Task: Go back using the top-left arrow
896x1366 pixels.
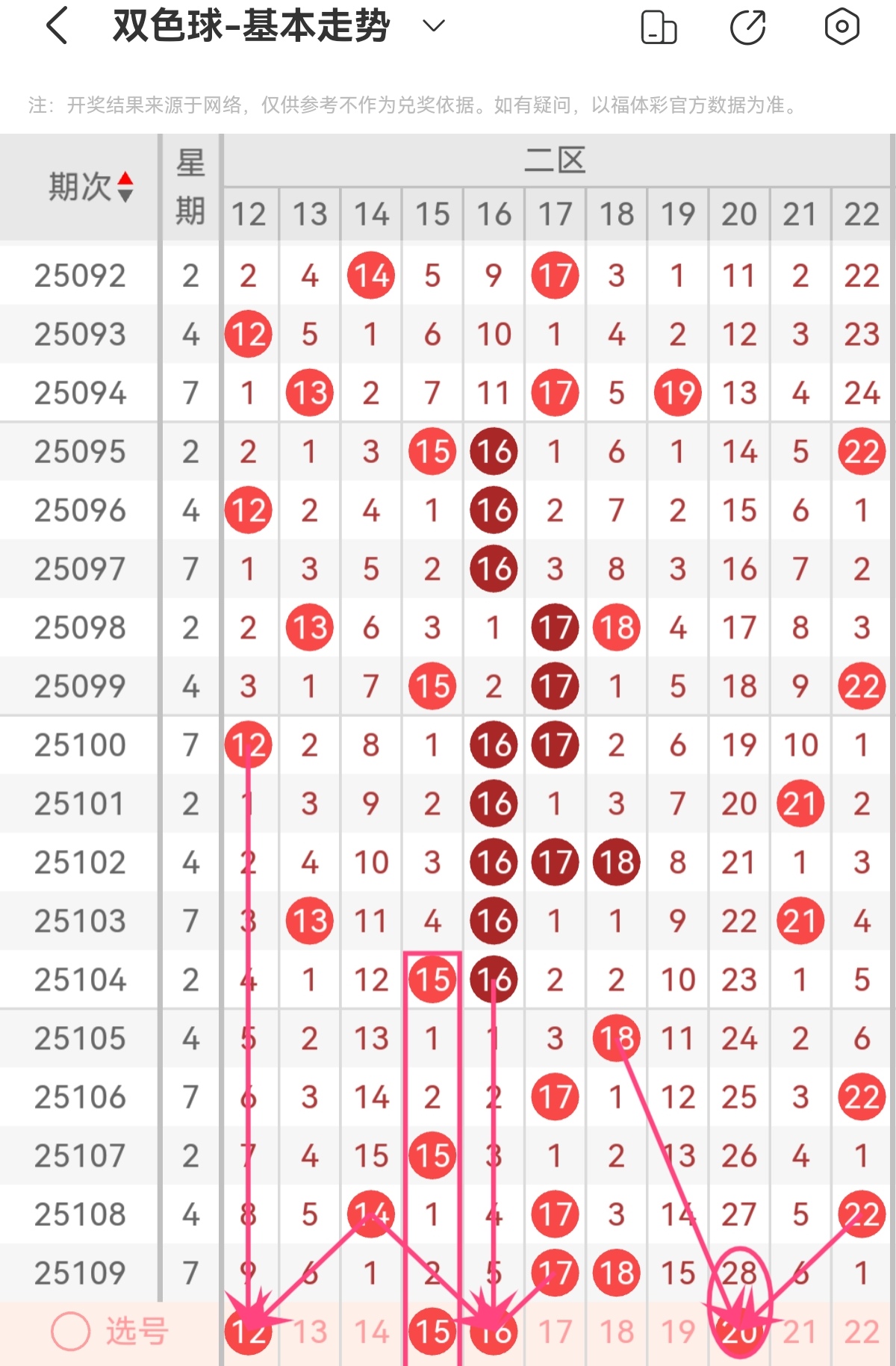Action: point(57,26)
